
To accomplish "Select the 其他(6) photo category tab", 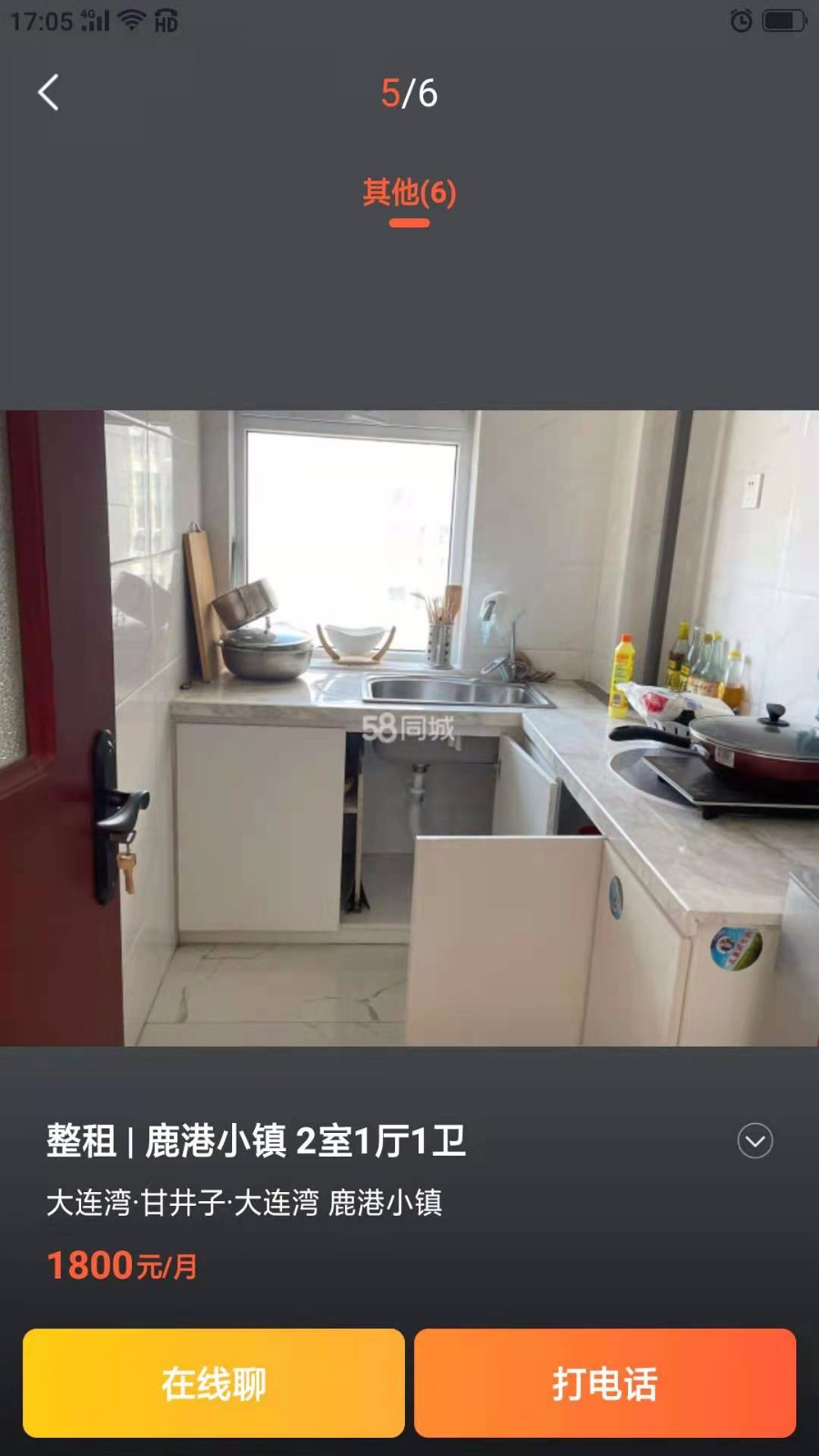I will pyautogui.click(x=409, y=193).
